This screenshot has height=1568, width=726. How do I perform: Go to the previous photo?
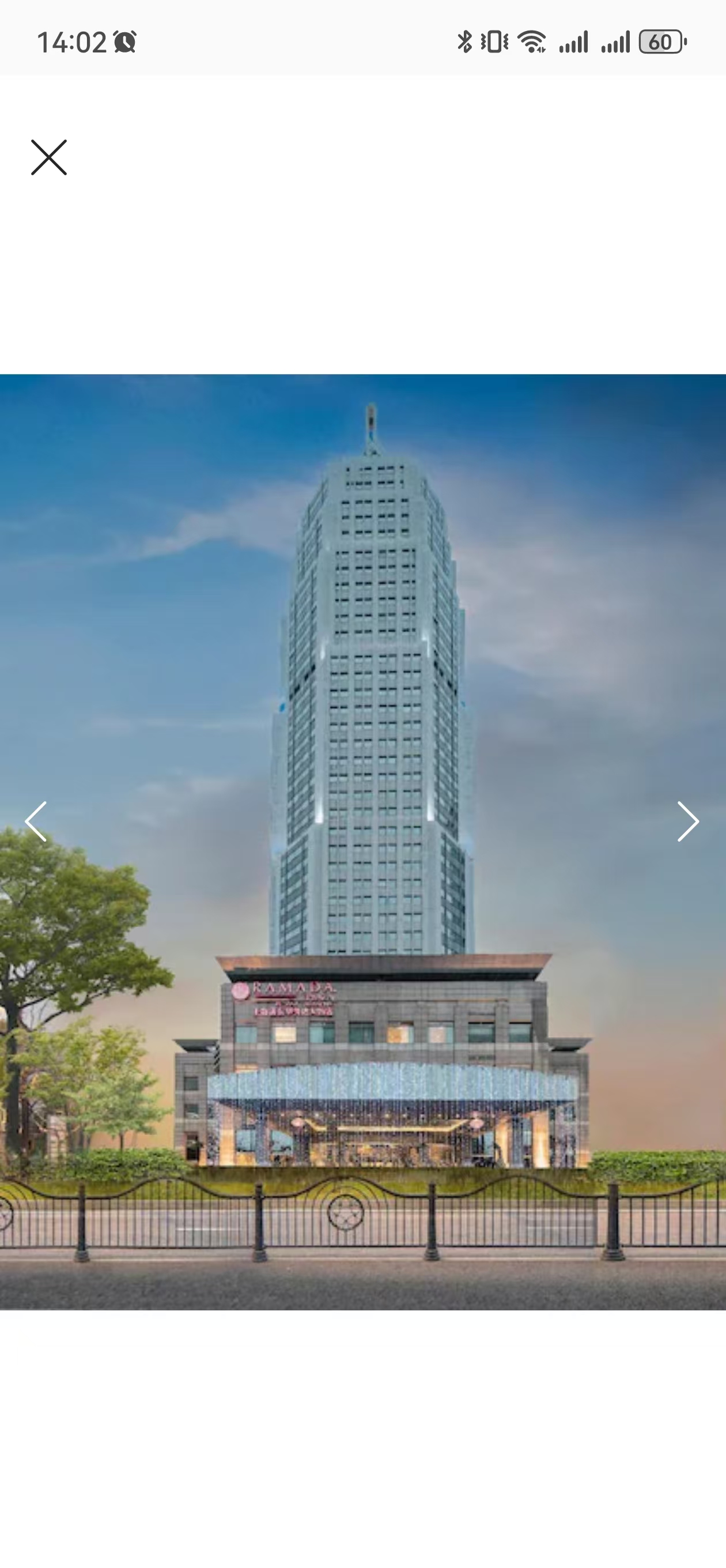pyautogui.click(x=36, y=821)
